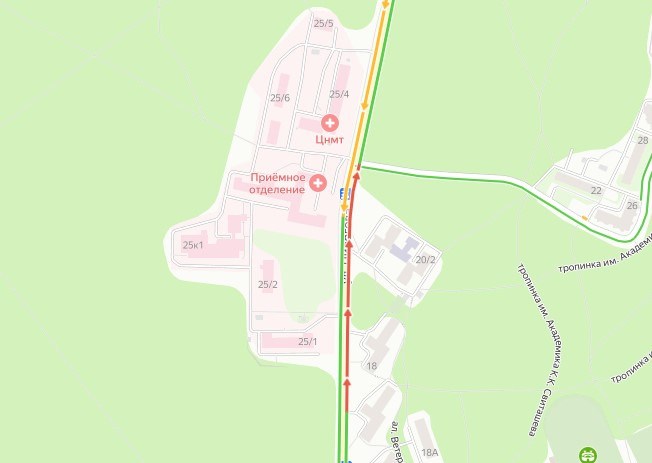The width and height of the screenshot is (652, 463).
Task: Open the bus stop icon near Приёмное отделение
Action: [343, 192]
